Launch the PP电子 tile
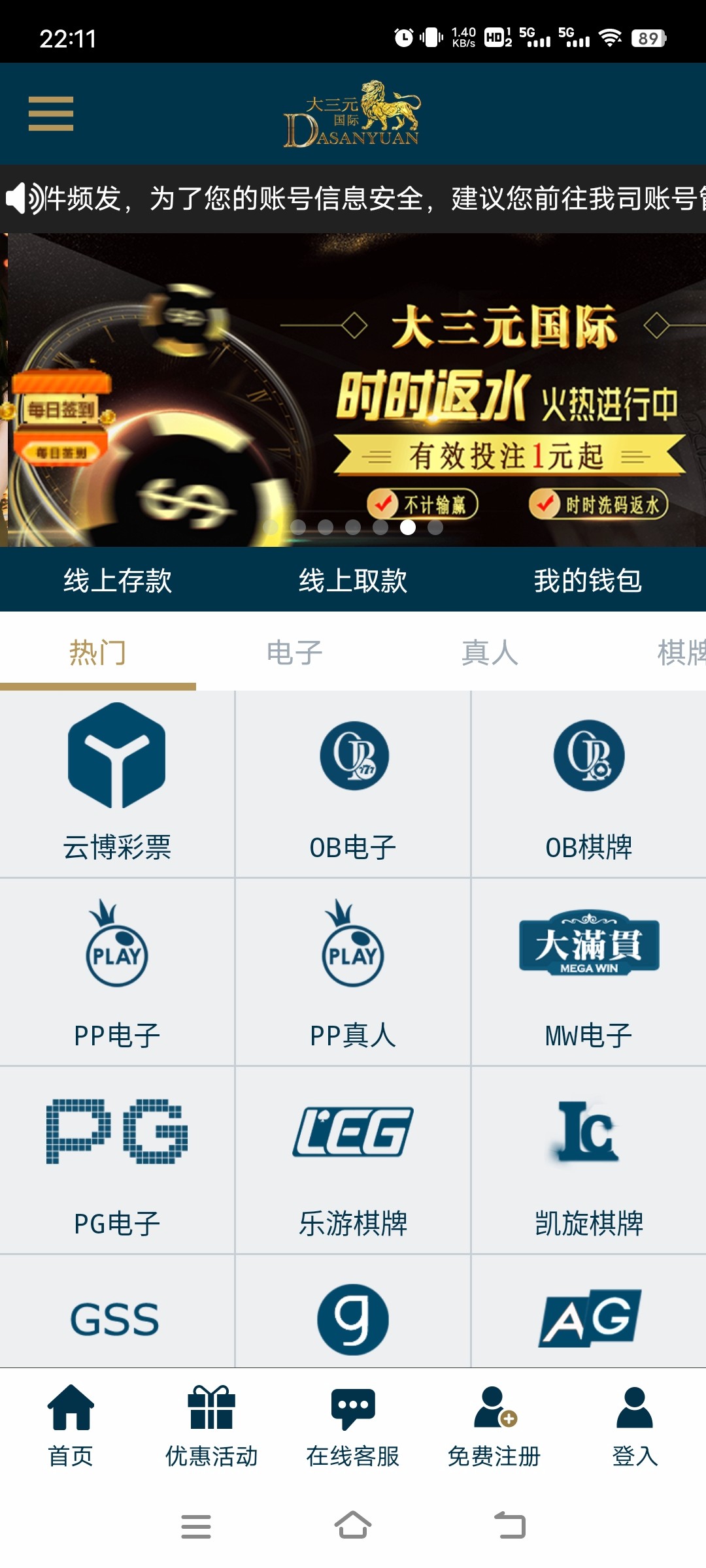Screen dimensions: 706x1568 tap(117, 972)
